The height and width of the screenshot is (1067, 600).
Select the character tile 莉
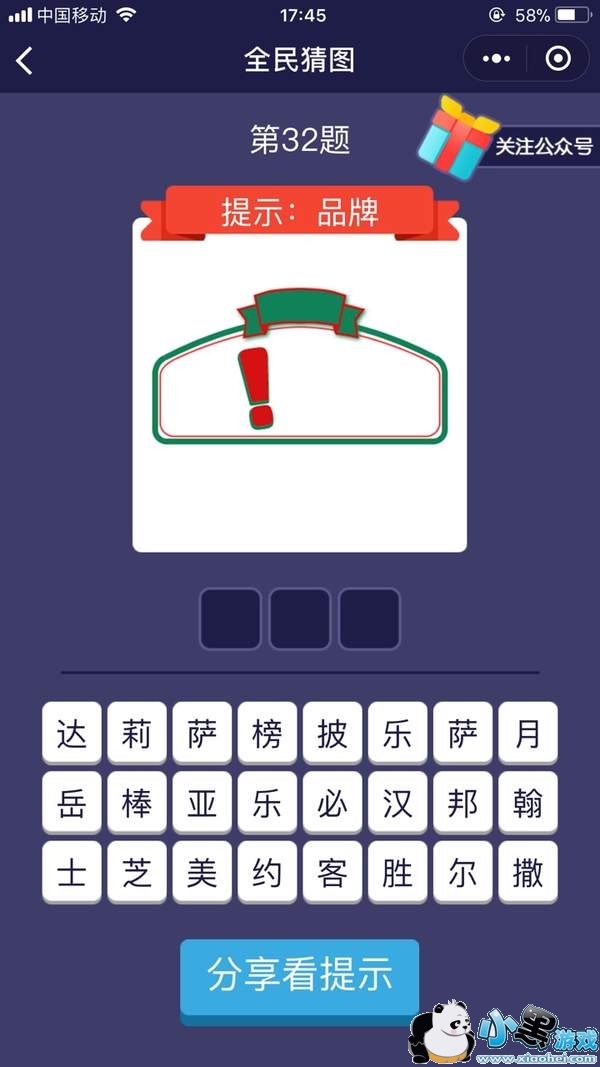click(x=137, y=733)
